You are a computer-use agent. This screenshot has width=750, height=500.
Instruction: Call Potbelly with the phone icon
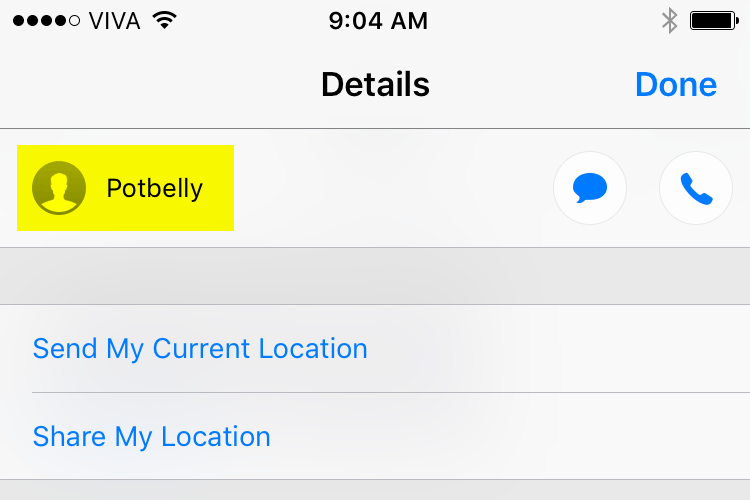coord(696,188)
